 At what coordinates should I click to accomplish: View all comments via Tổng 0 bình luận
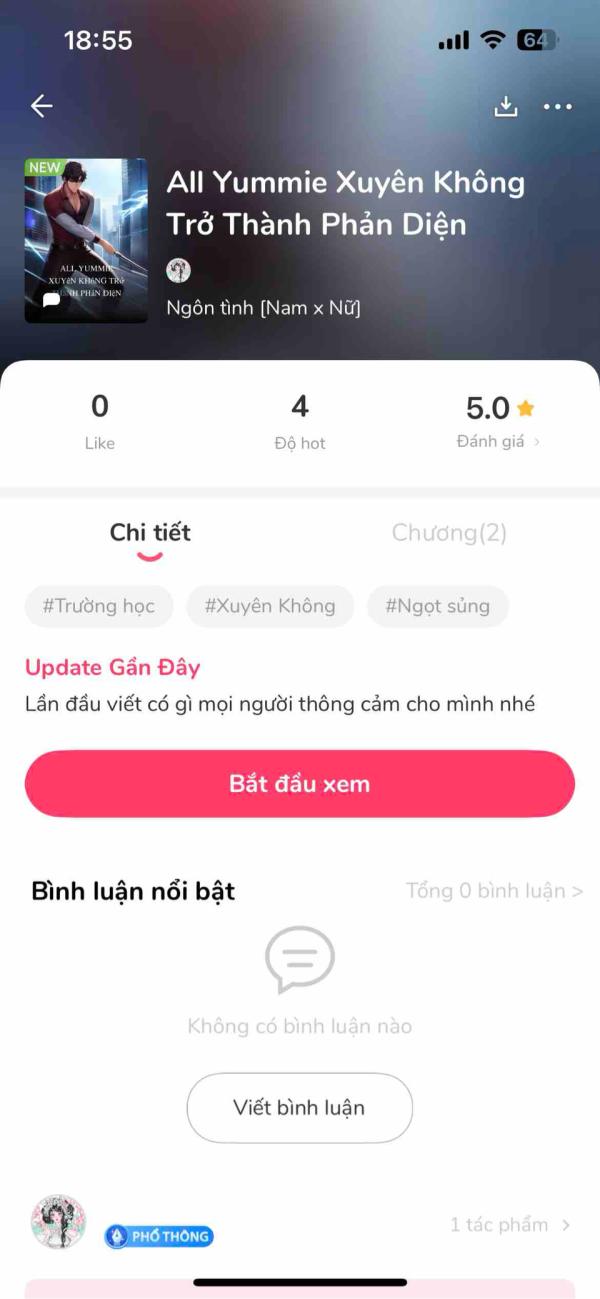pos(494,890)
